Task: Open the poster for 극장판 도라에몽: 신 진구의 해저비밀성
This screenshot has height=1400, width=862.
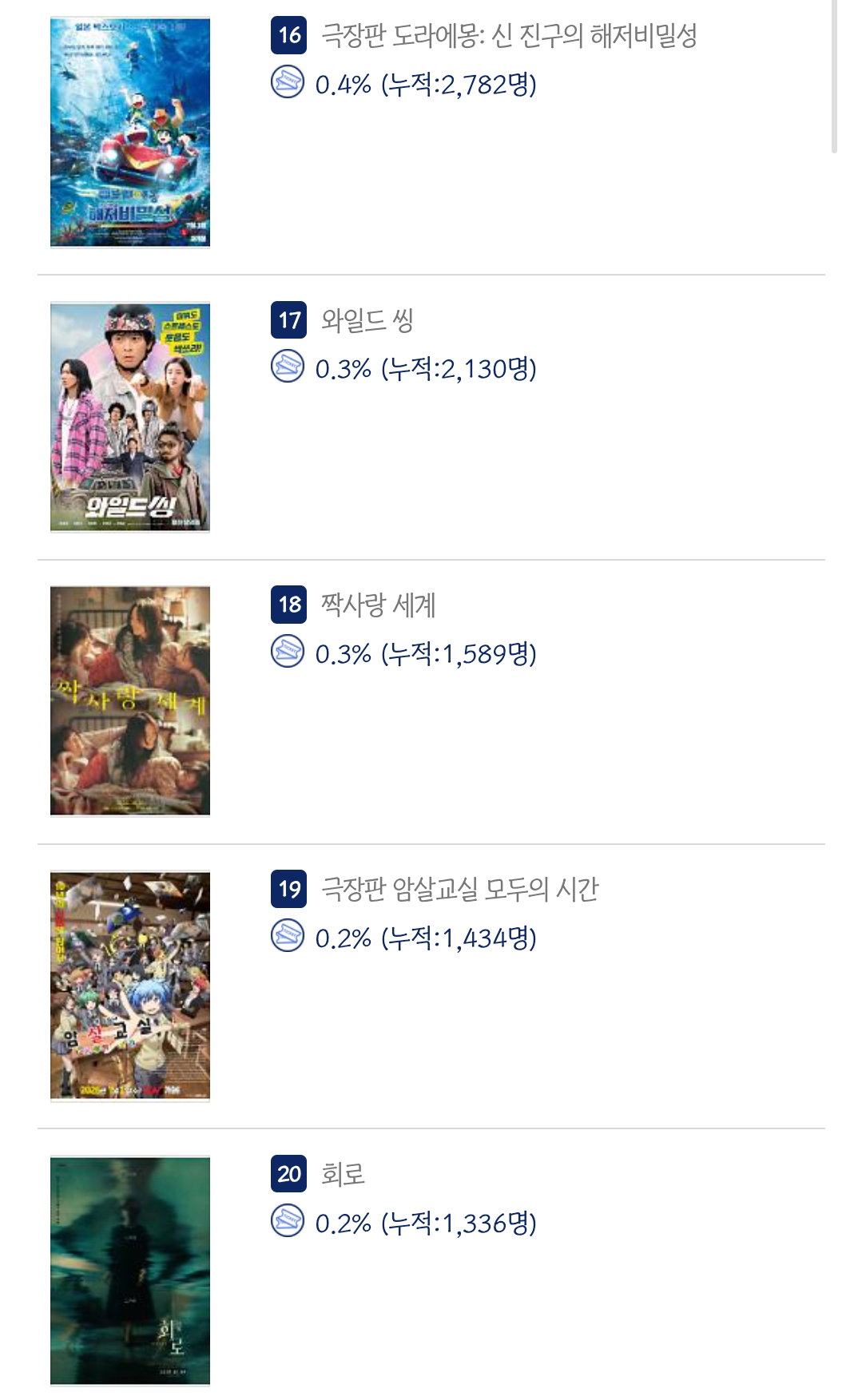Action: [130, 133]
